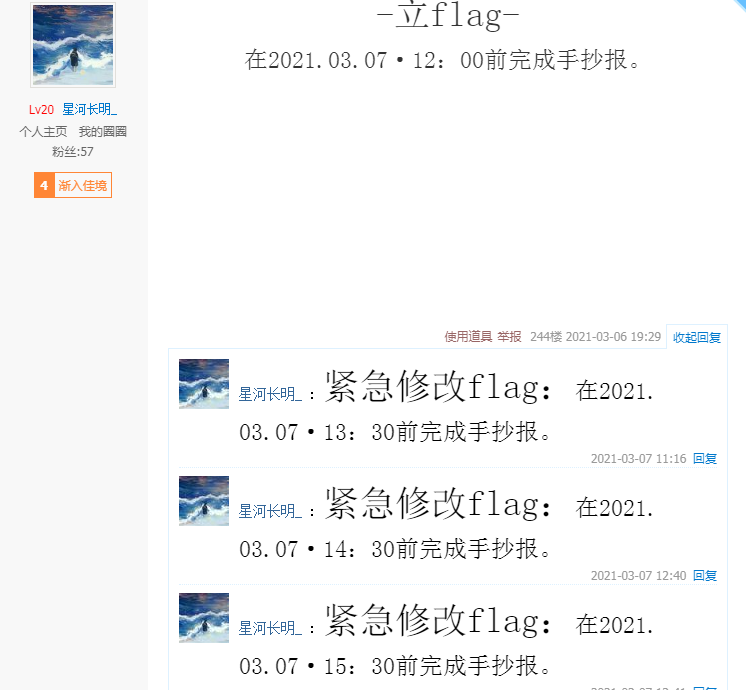This screenshot has width=746, height=690.
Task: Open 我的圈圈 link
Action: coord(103,132)
